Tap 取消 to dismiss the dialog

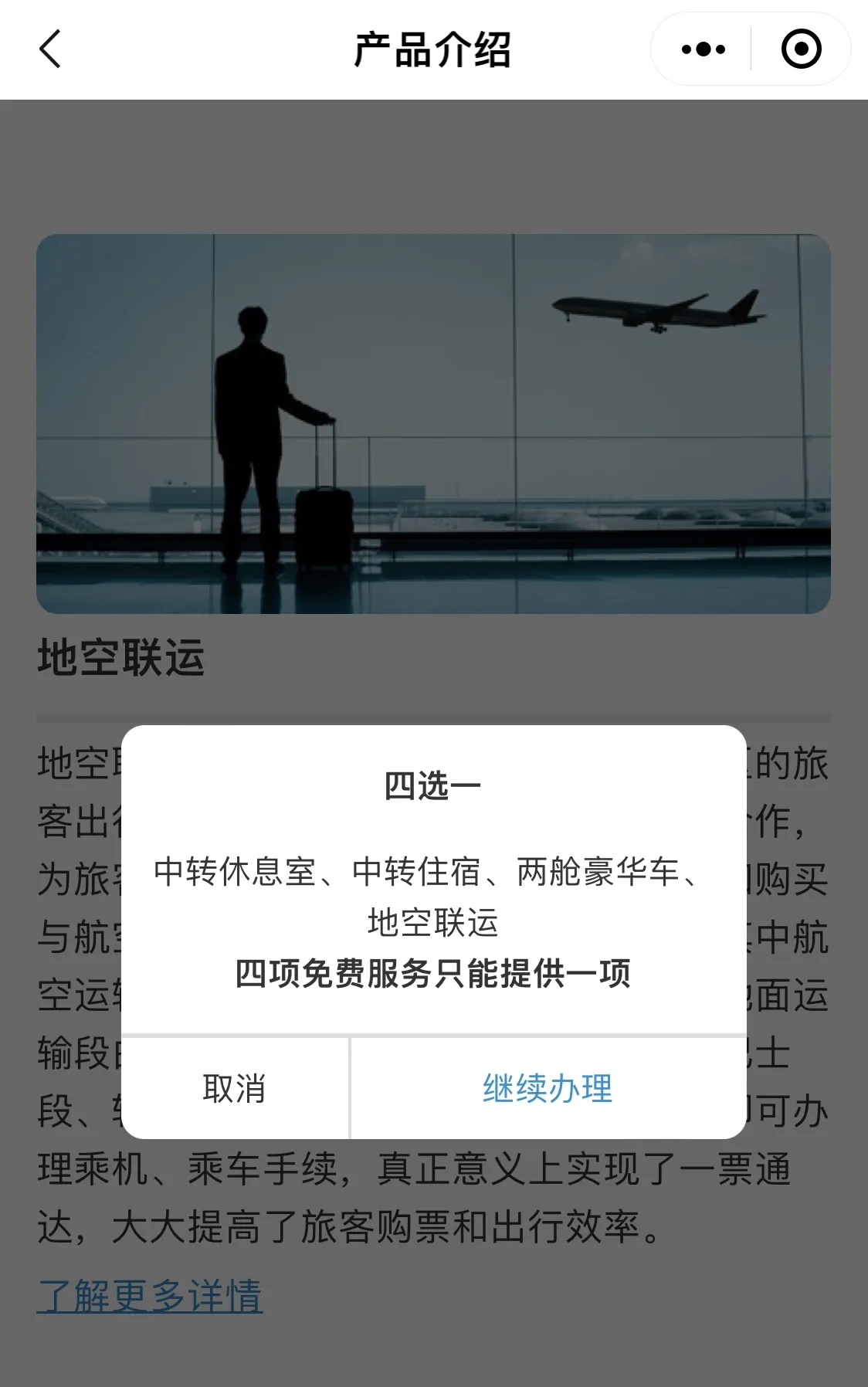click(235, 1088)
